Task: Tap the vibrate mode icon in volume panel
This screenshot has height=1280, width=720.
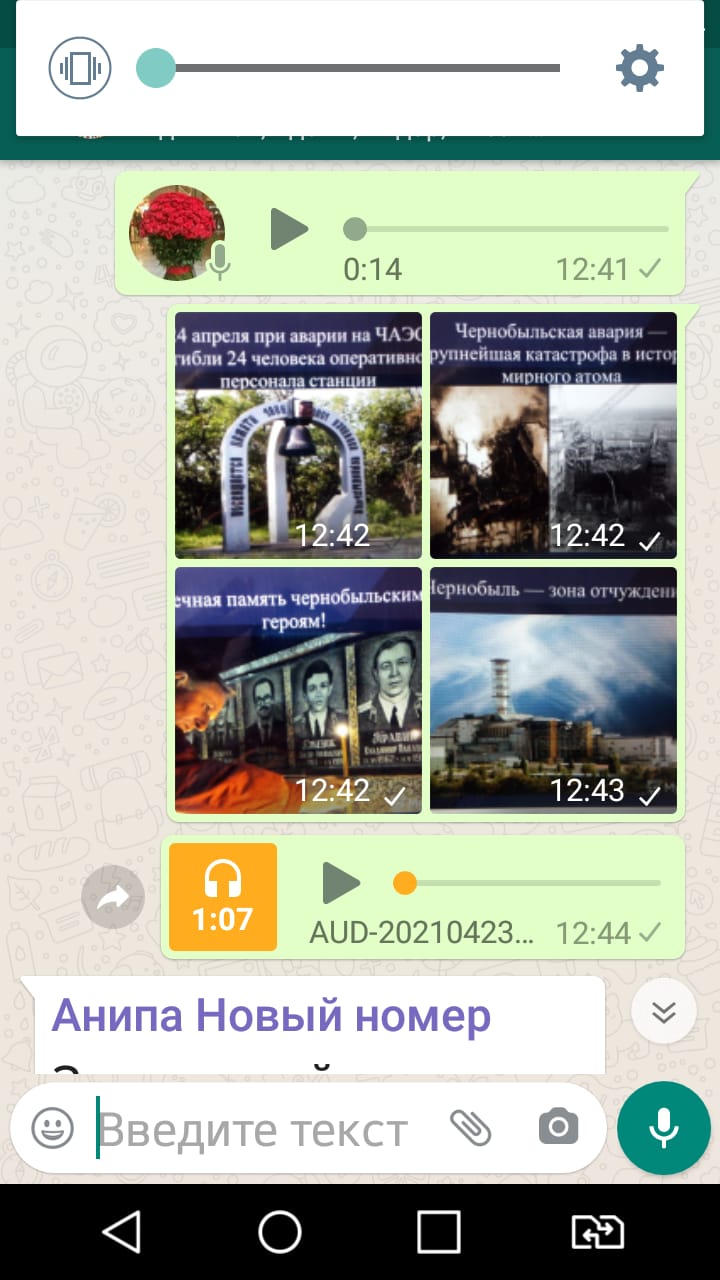Action: coord(79,69)
